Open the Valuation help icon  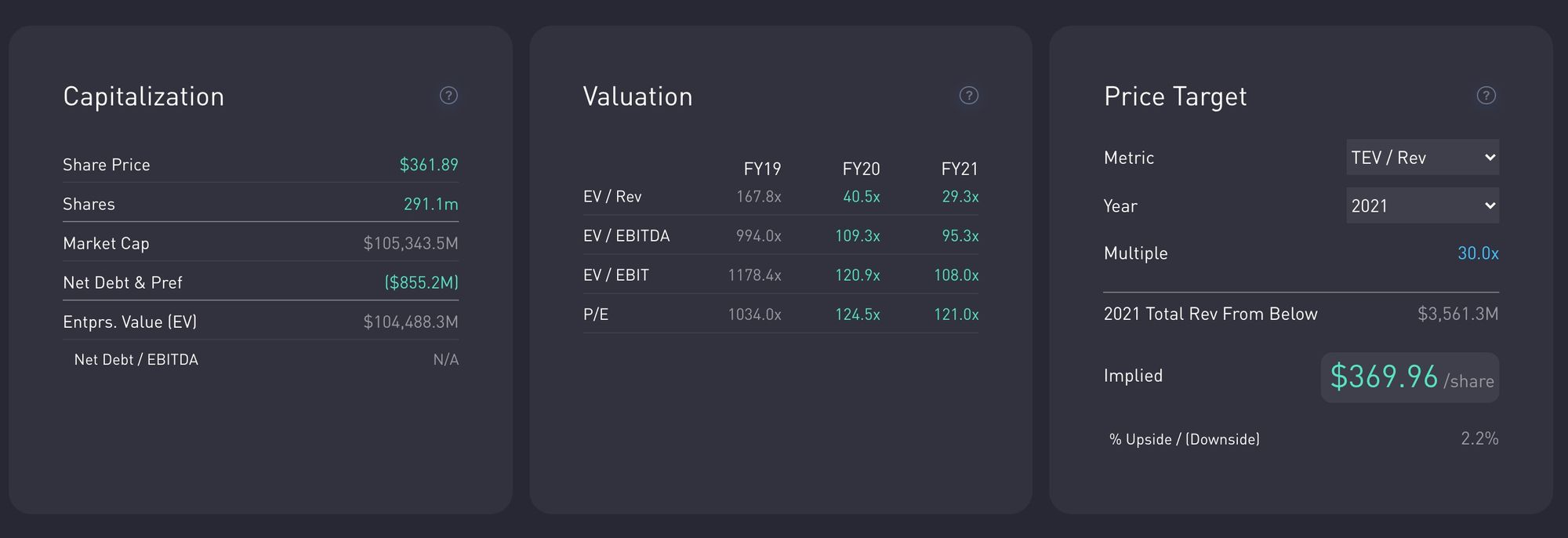[x=969, y=96]
